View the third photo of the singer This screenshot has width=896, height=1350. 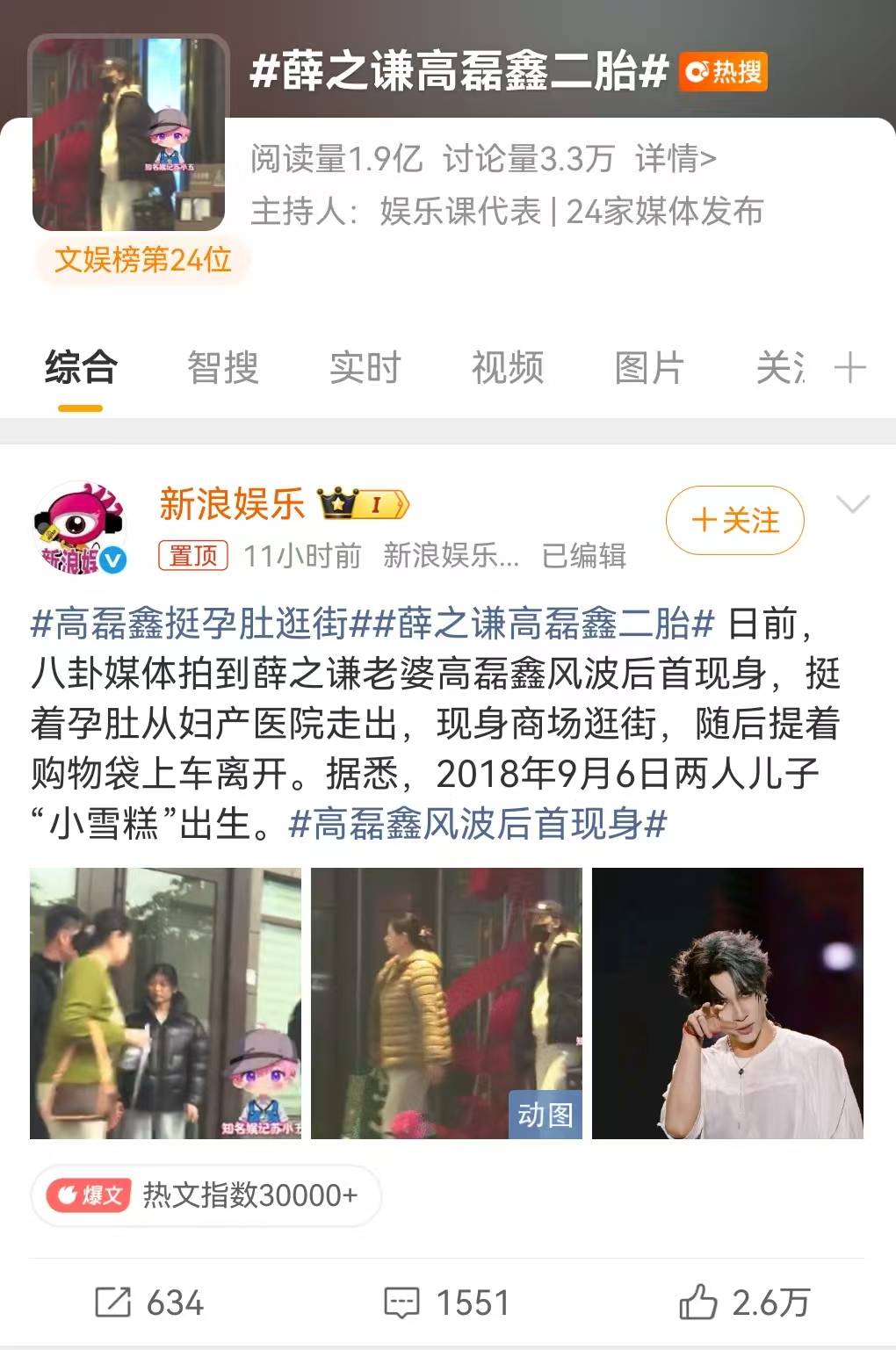pos(727,1003)
